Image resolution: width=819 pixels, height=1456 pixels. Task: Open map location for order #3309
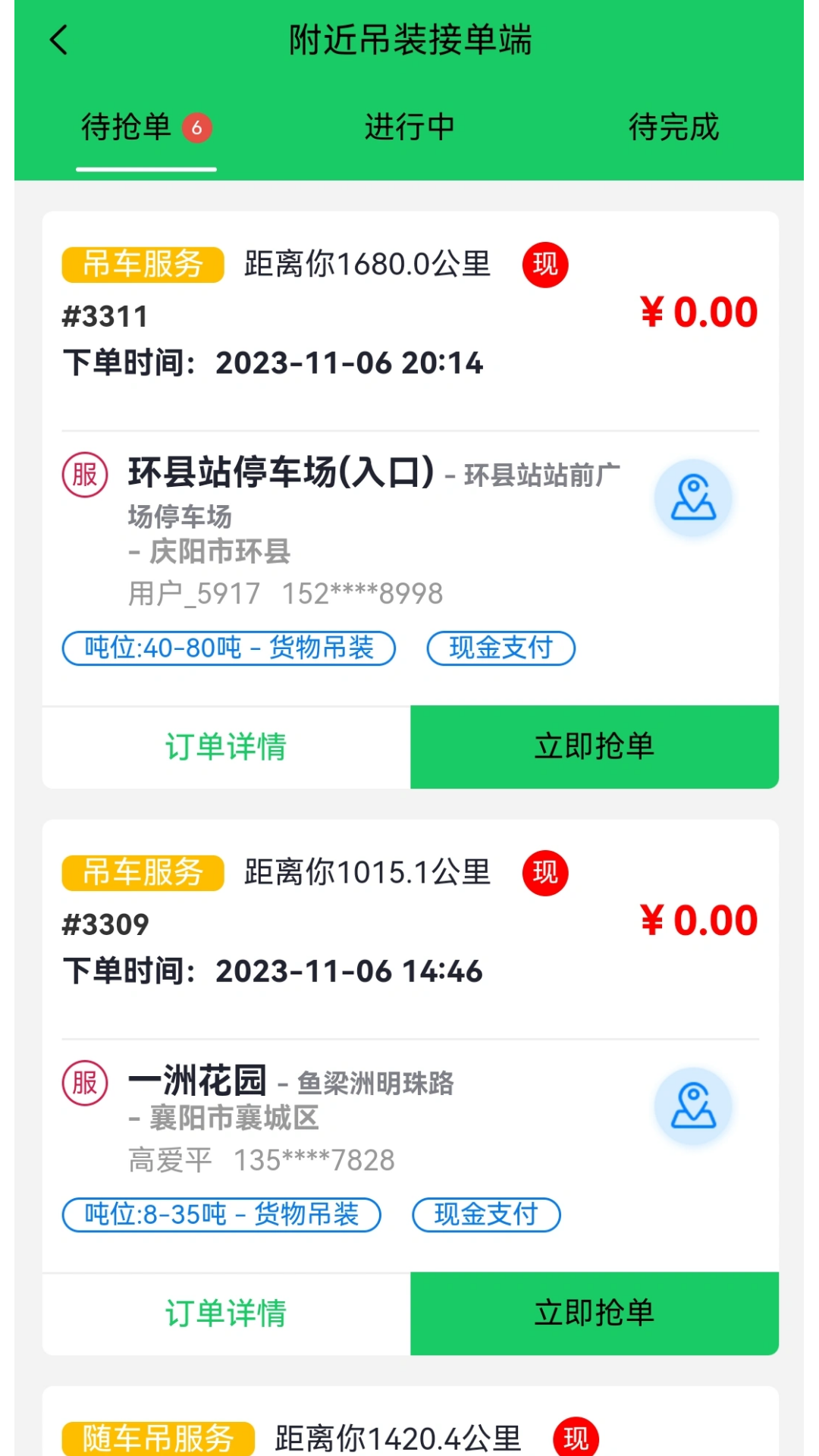pos(693,1106)
